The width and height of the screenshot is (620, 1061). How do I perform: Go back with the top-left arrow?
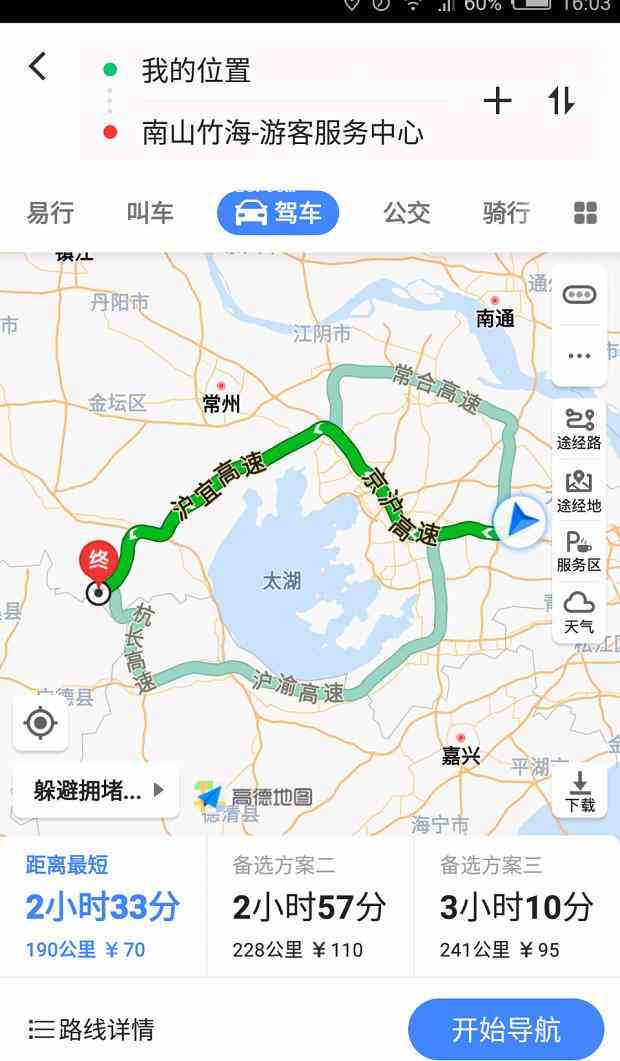pyautogui.click(x=38, y=67)
